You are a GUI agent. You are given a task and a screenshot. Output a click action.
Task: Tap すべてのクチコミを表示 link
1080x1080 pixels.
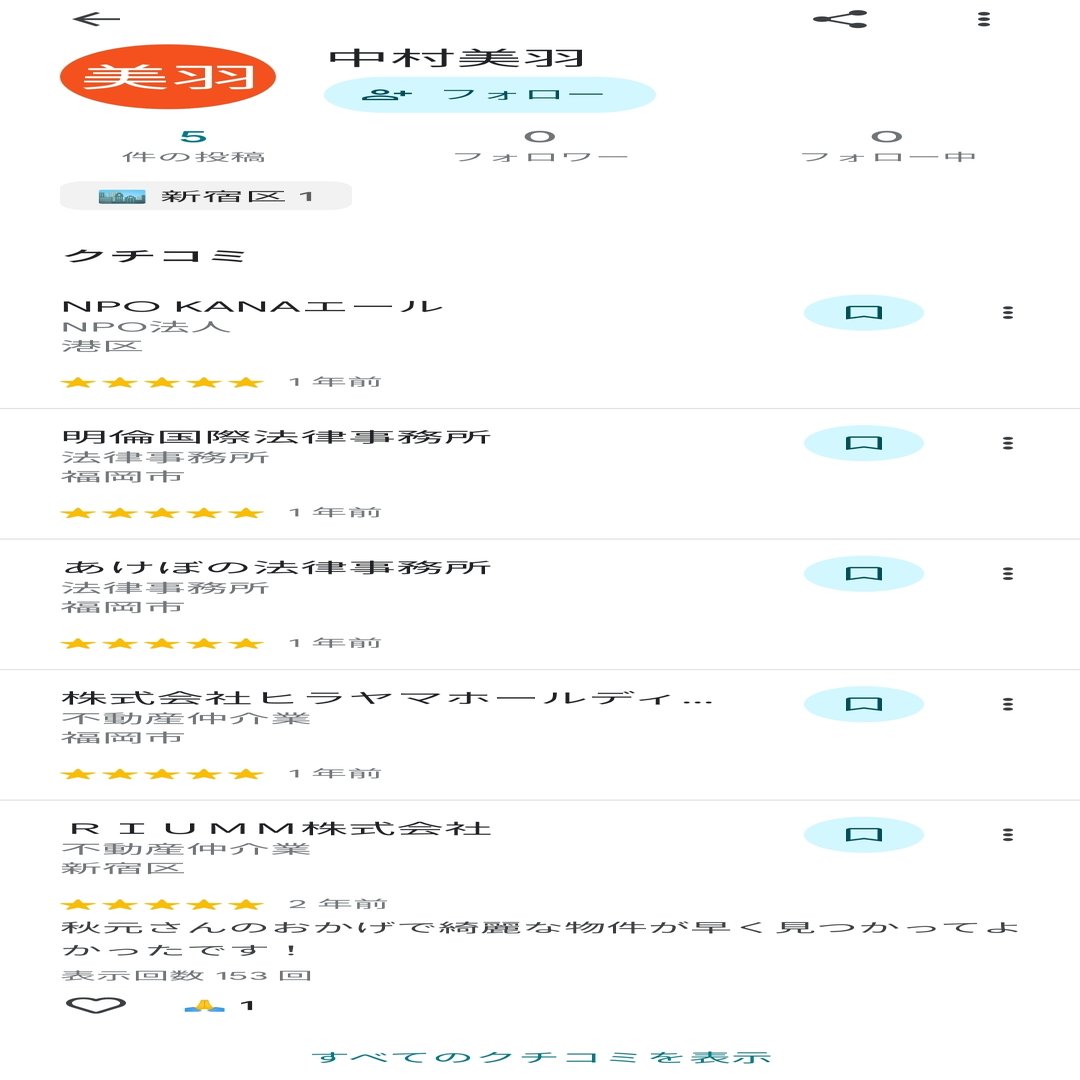click(x=541, y=1057)
